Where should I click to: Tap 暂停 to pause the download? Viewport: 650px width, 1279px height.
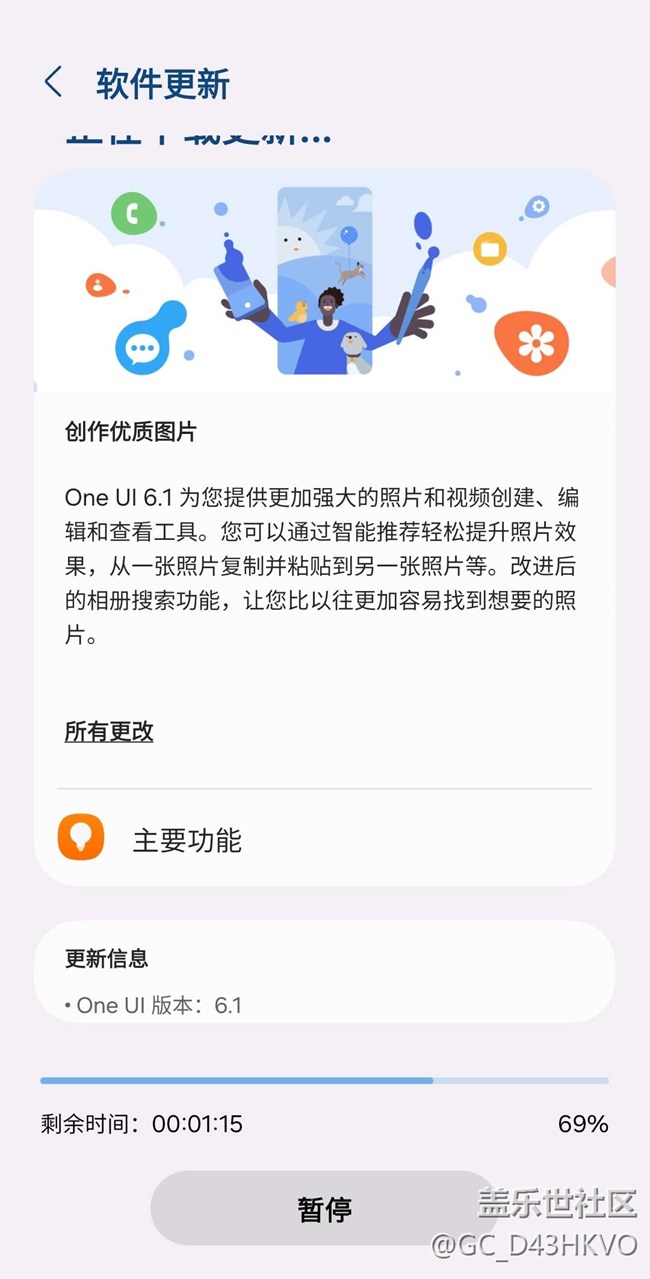[324, 1208]
